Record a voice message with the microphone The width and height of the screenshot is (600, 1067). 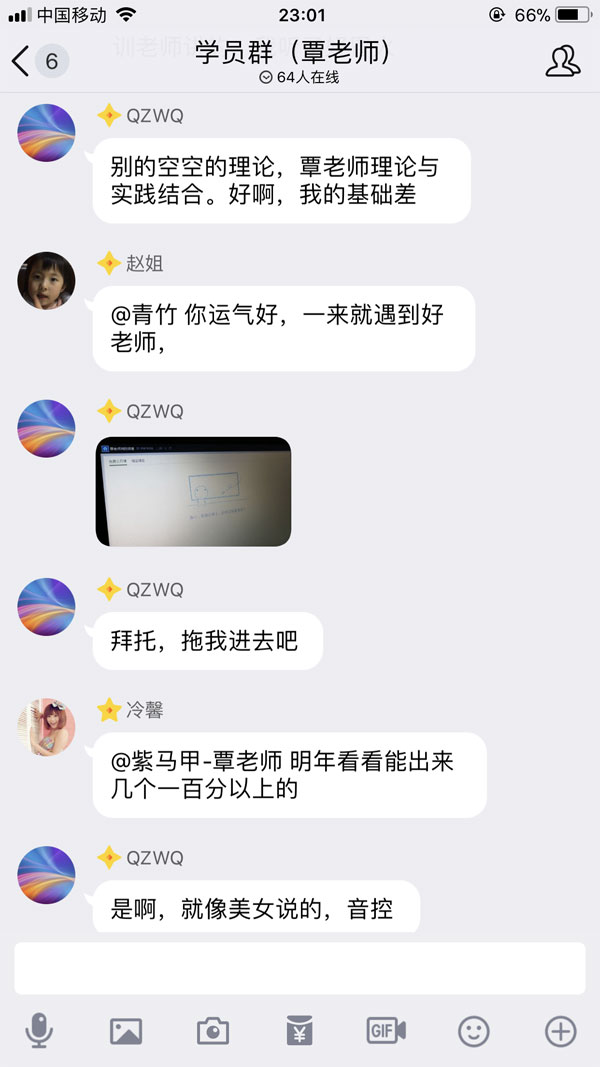click(x=39, y=1030)
